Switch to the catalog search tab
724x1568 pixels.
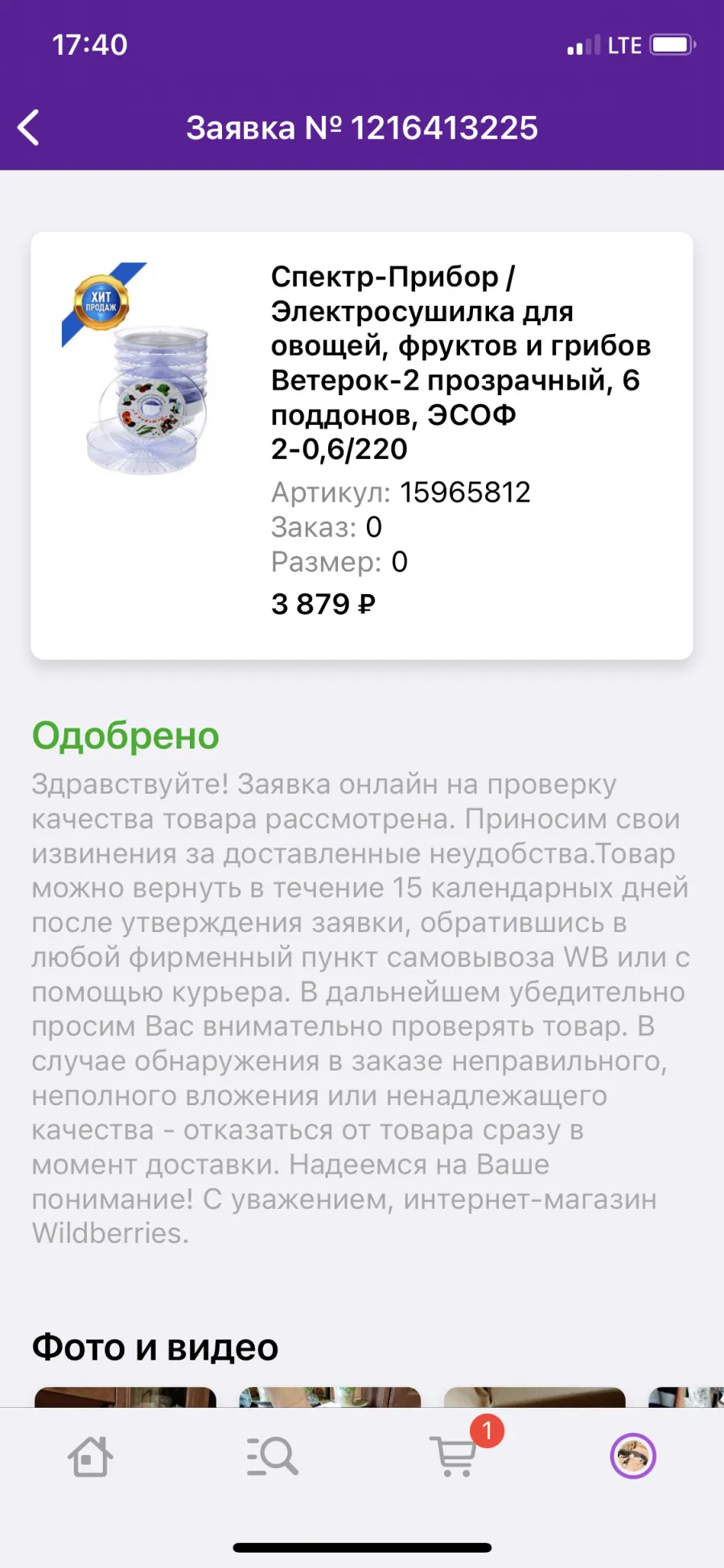[x=272, y=1456]
